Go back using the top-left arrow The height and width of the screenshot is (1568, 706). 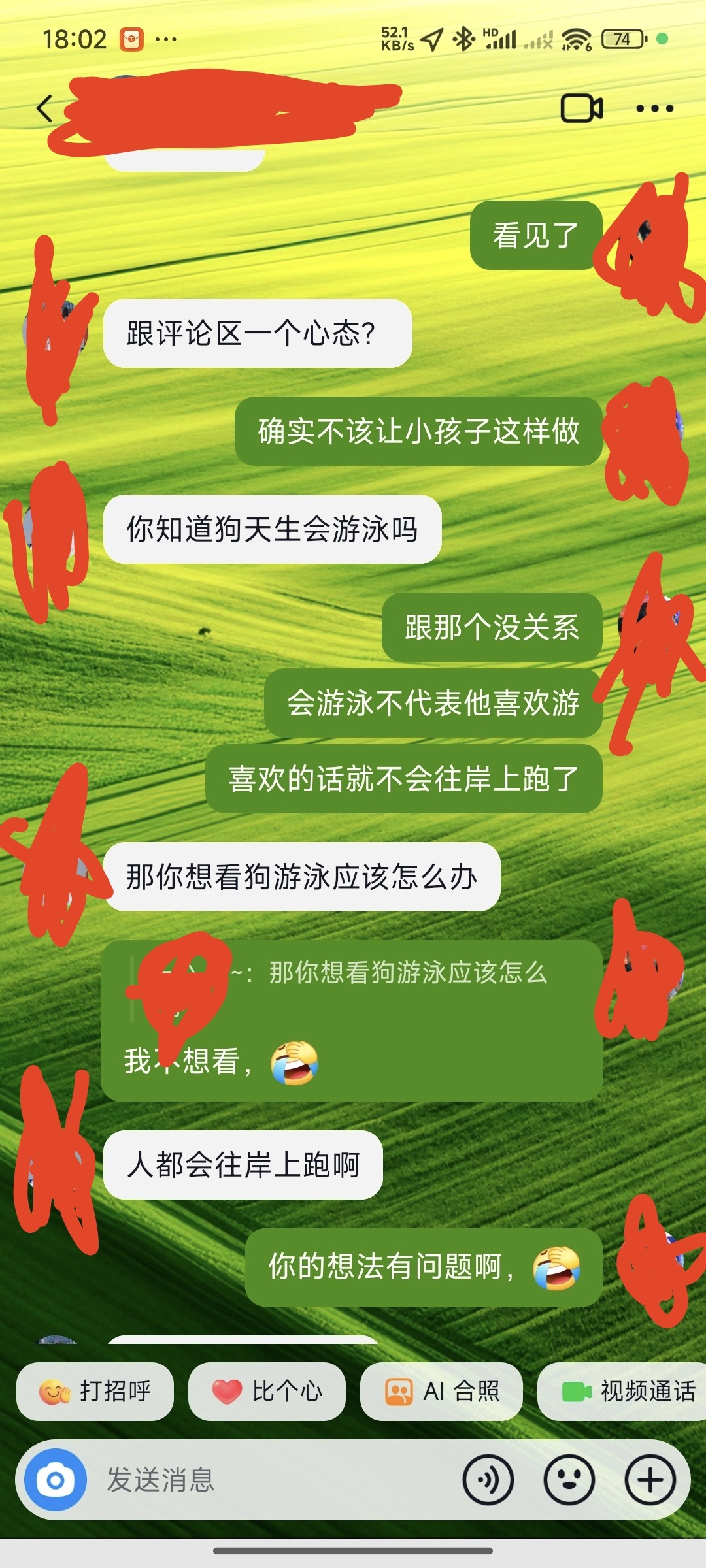tap(44, 108)
